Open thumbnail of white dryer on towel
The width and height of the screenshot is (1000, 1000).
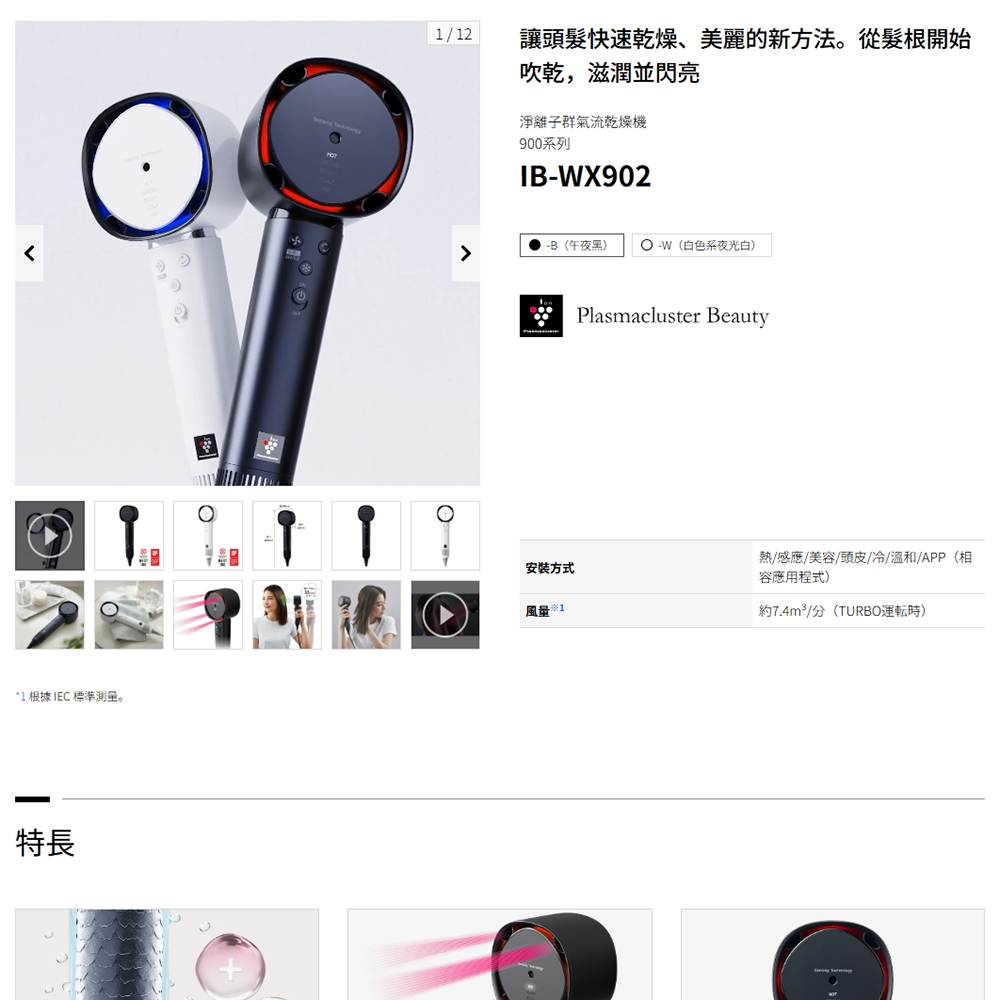tap(129, 615)
